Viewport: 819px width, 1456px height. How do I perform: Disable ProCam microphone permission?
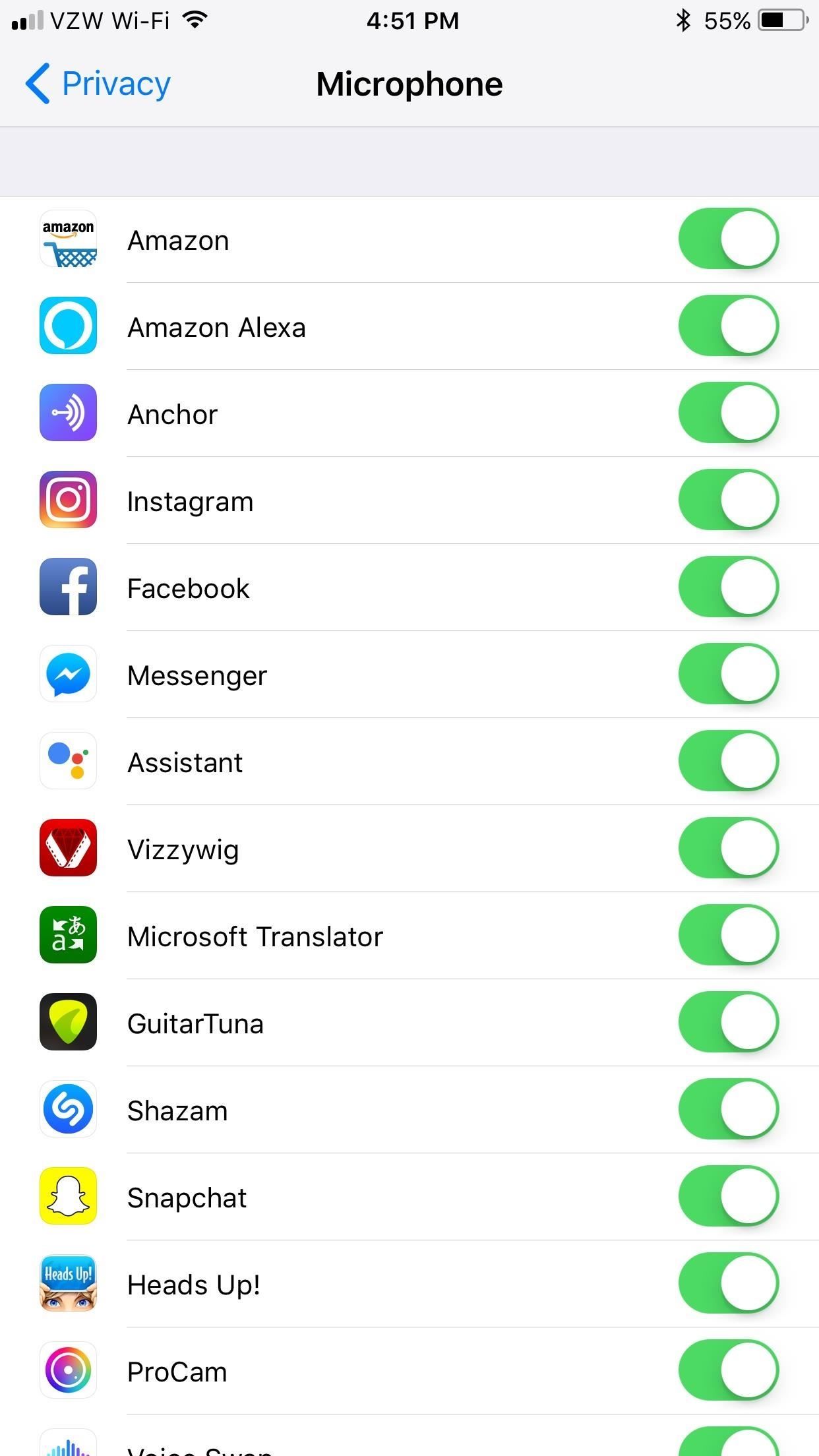(729, 1371)
